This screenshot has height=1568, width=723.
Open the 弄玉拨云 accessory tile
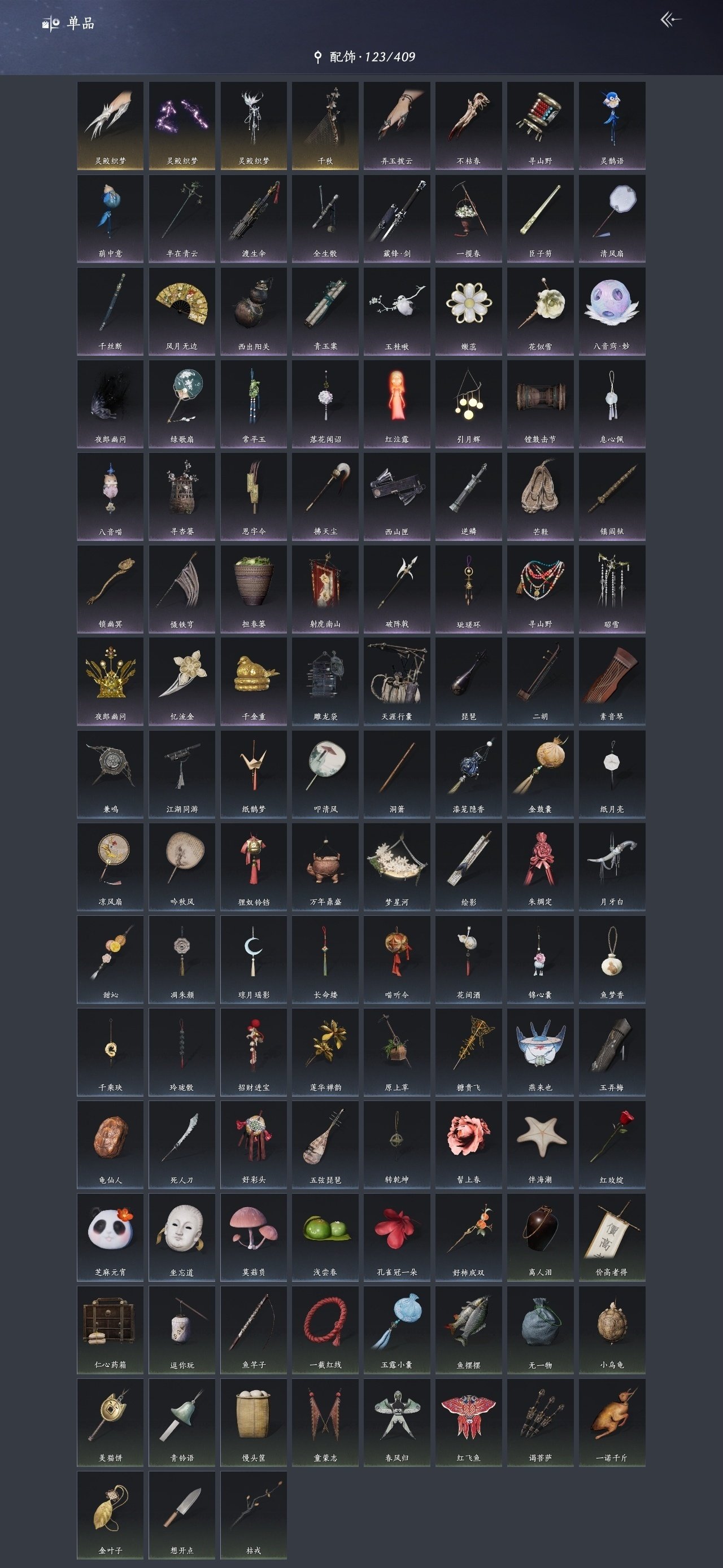click(x=397, y=125)
